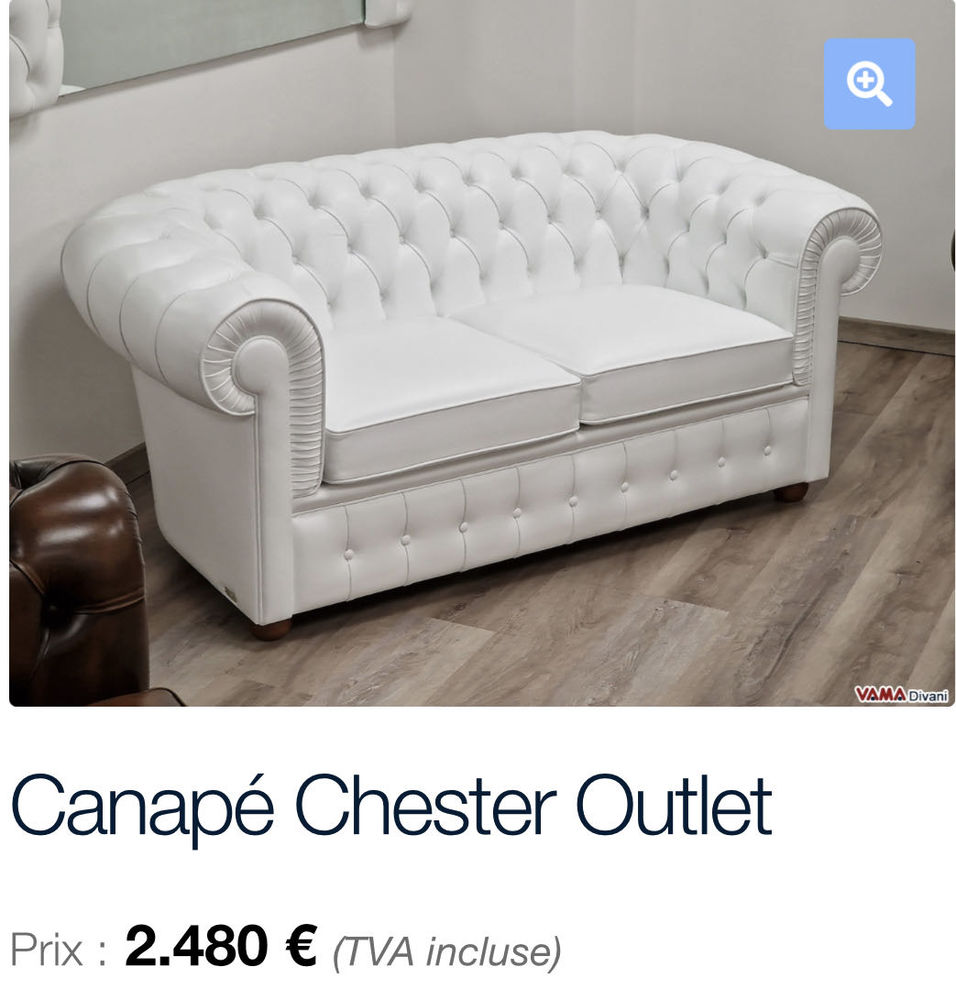Select the magnifying glass with plus sign
The image size is (956, 1000).
869,84
